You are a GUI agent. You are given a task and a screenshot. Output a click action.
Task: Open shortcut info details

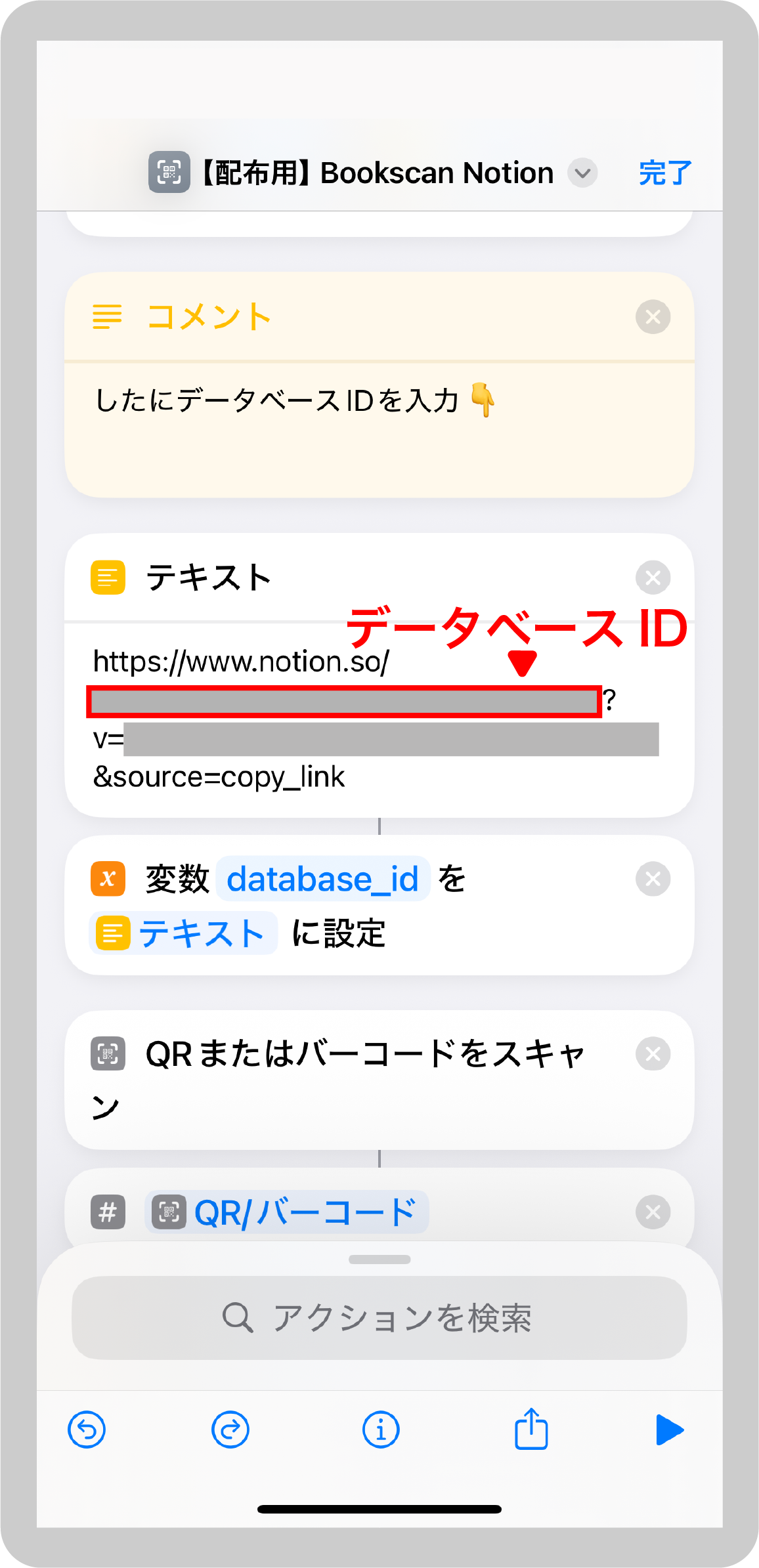(x=381, y=1430)
